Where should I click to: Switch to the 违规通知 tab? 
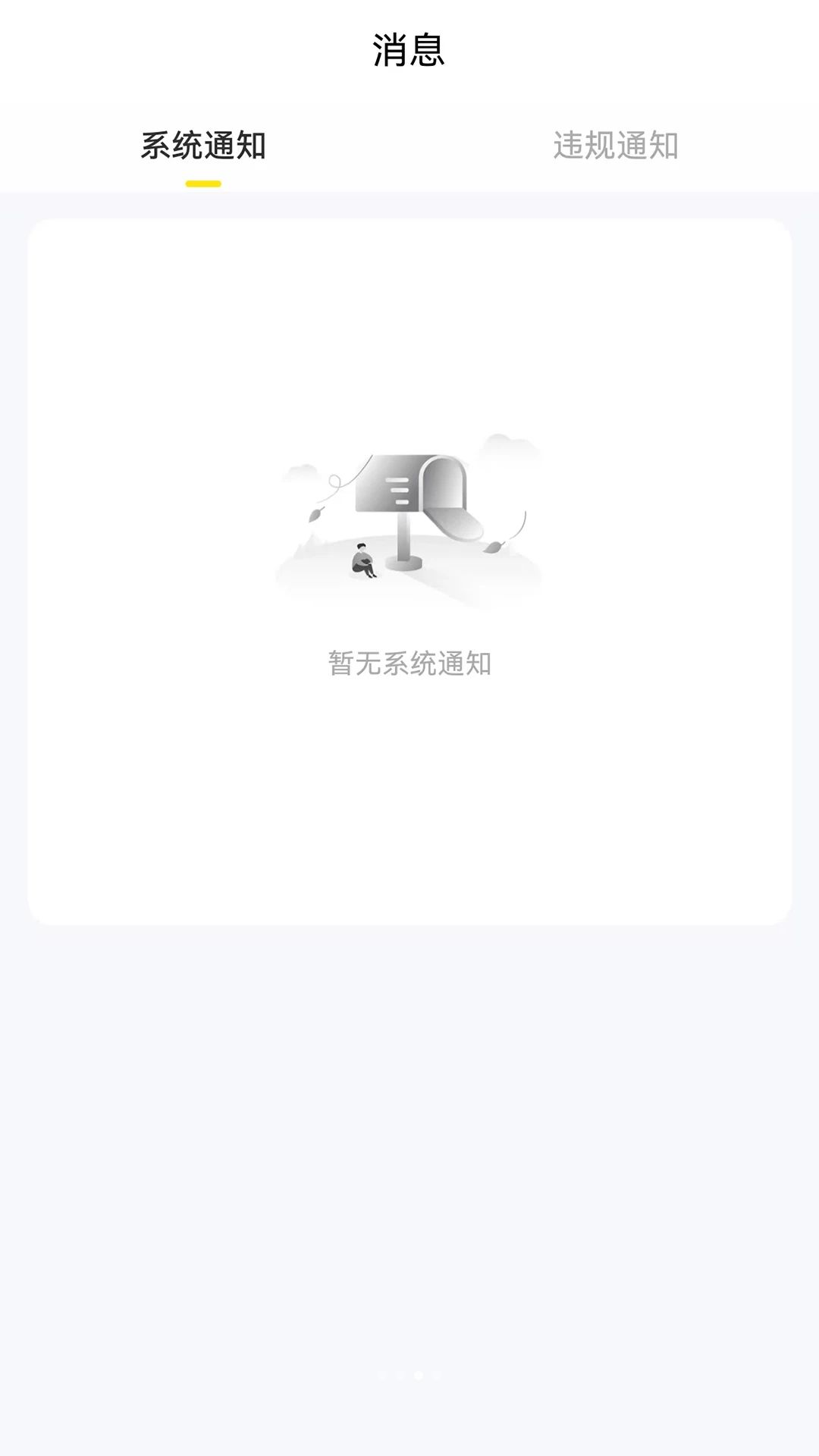tap(615, 146)
